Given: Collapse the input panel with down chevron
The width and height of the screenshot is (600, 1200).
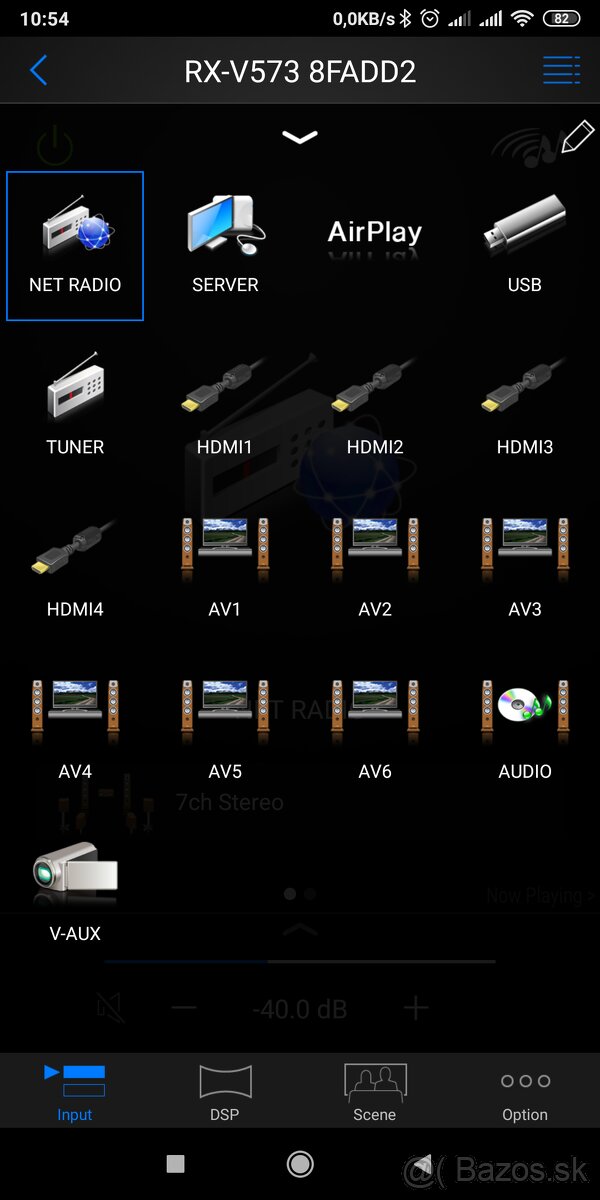Looking at the screenshot, I should click(300, 137).
